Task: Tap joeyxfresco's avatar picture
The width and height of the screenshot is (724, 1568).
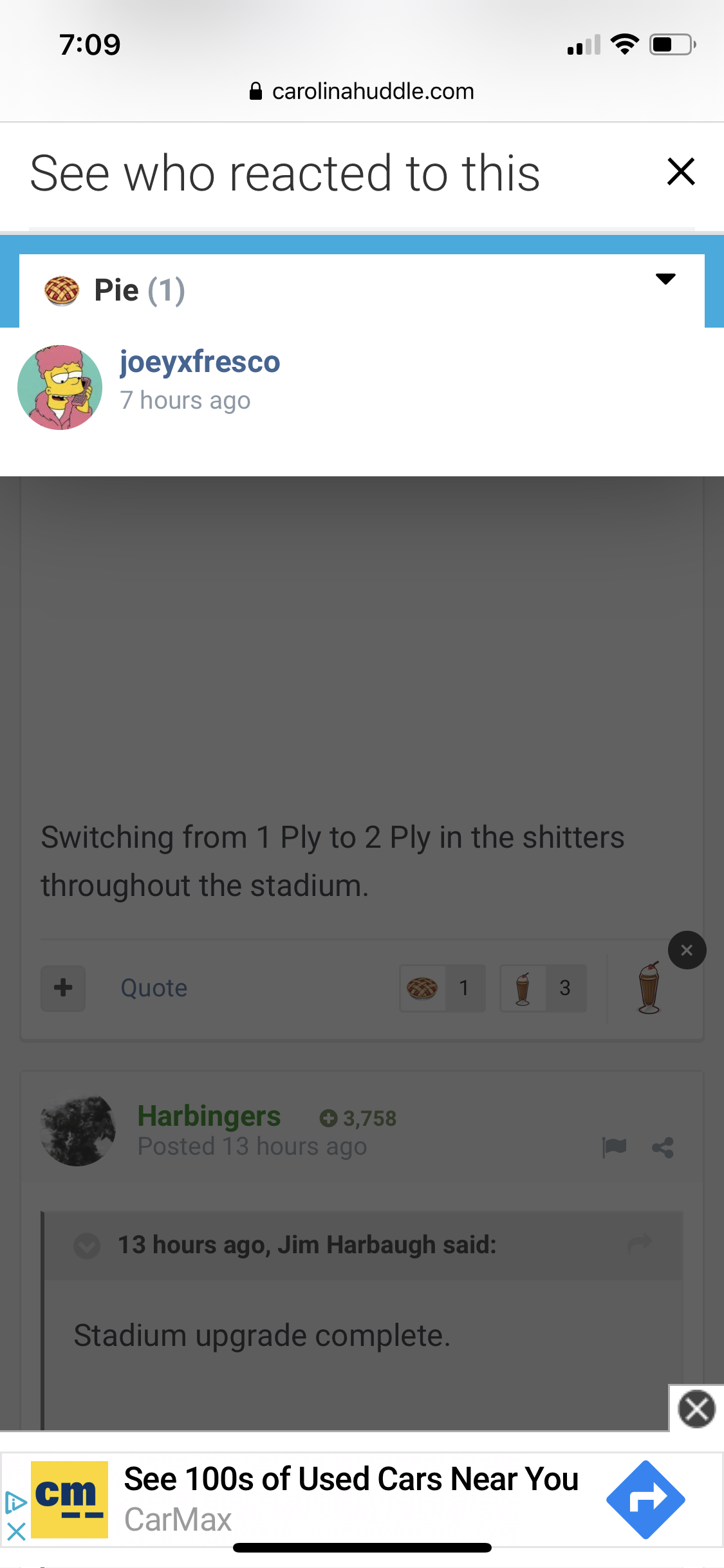Action: pos(60,387)
